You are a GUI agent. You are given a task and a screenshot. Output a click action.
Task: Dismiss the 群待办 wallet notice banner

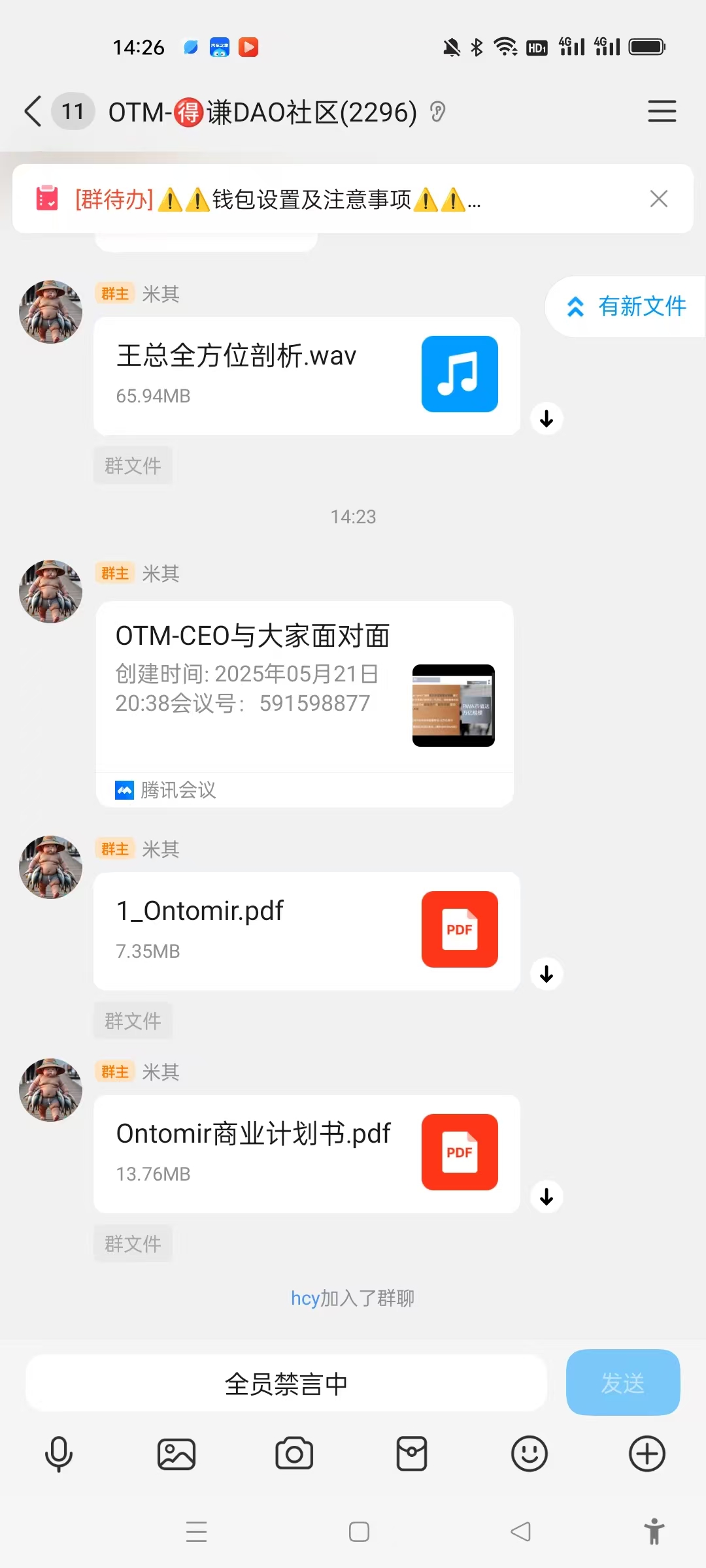[659, 199]
